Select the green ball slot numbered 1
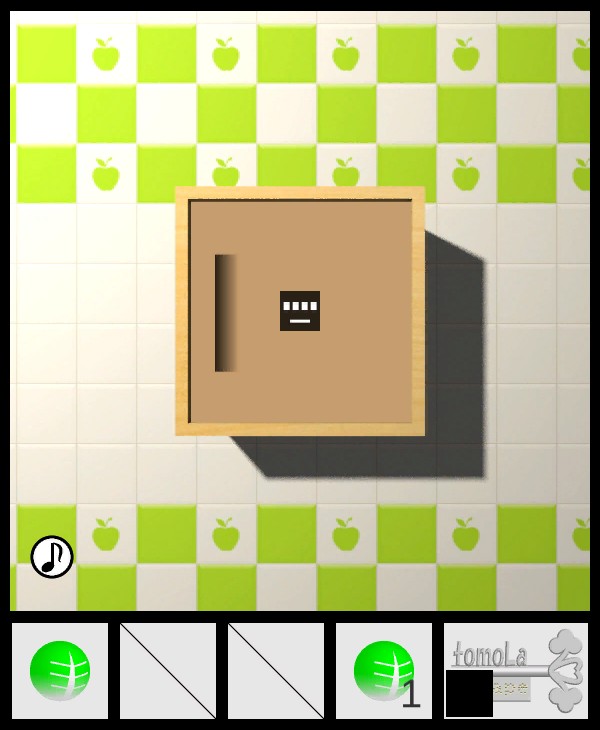The height and width of the screenshot is (730, 600). [384, 671]
